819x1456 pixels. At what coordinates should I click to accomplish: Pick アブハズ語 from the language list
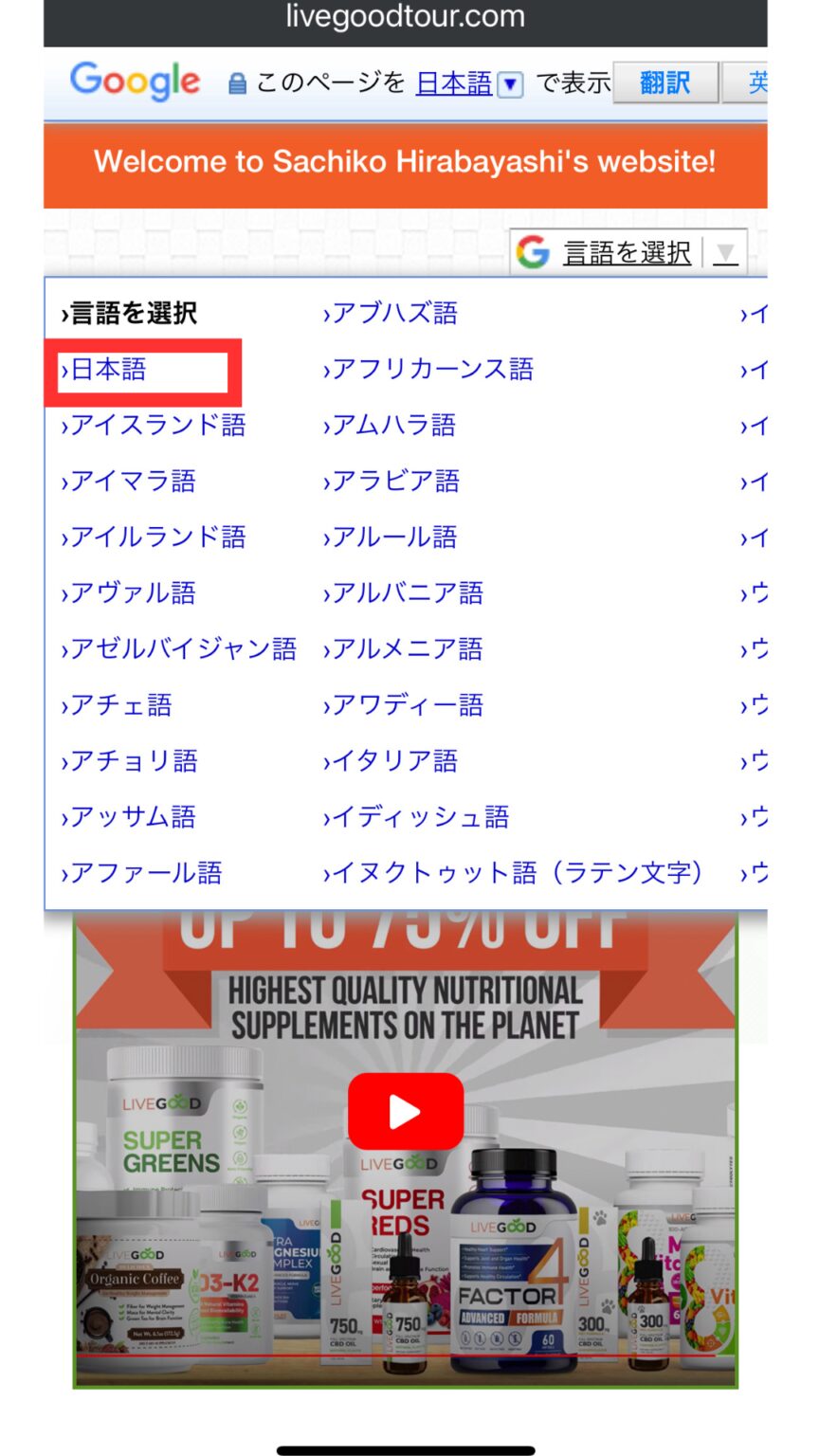[x=391, y=314]
